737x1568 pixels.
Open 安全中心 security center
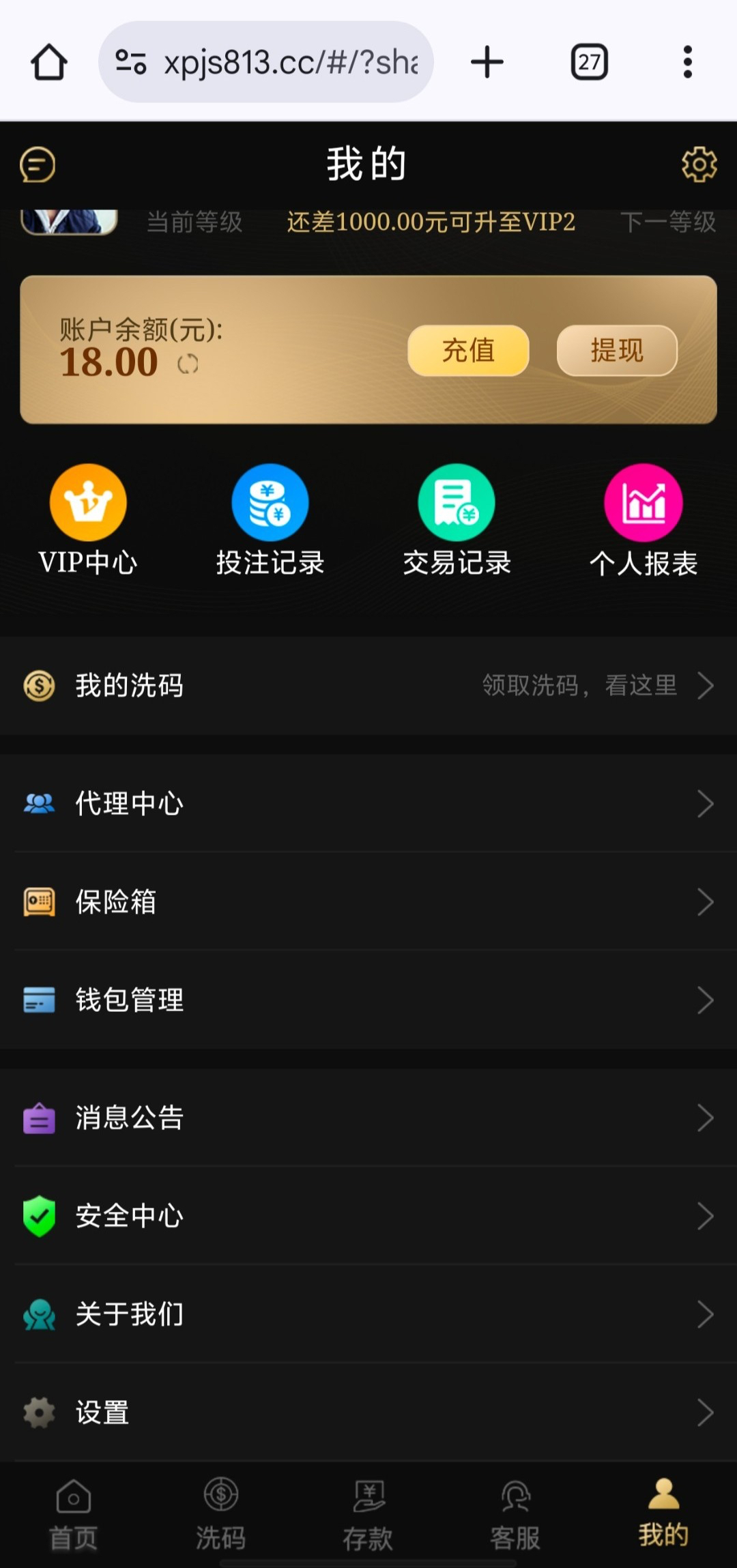coord(369,1216)
